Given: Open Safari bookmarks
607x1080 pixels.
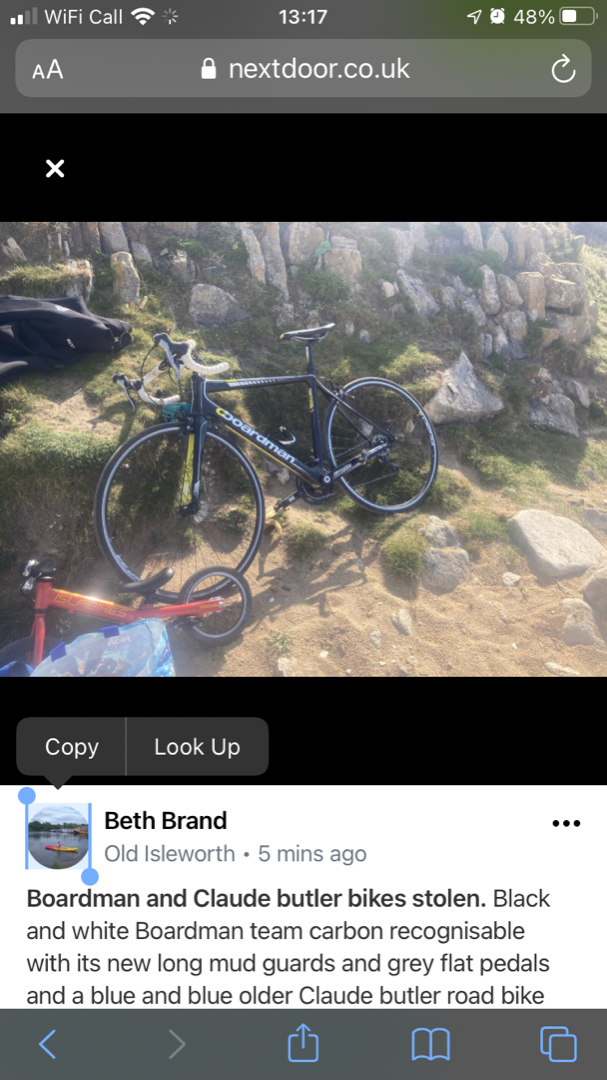Looking at the screenshot, I should pos(431,1044).
